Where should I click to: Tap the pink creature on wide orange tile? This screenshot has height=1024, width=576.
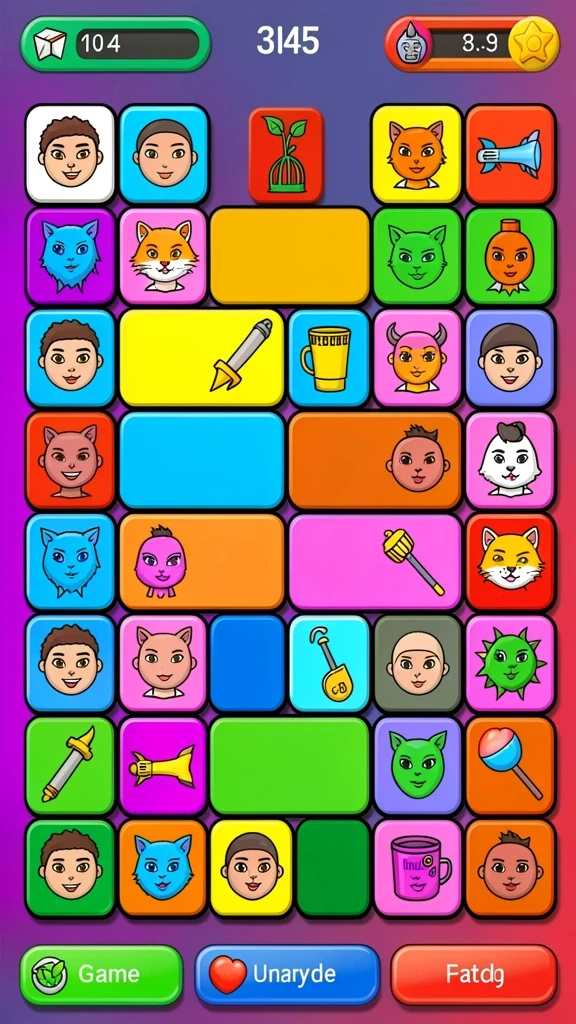(x=202, y=562)
